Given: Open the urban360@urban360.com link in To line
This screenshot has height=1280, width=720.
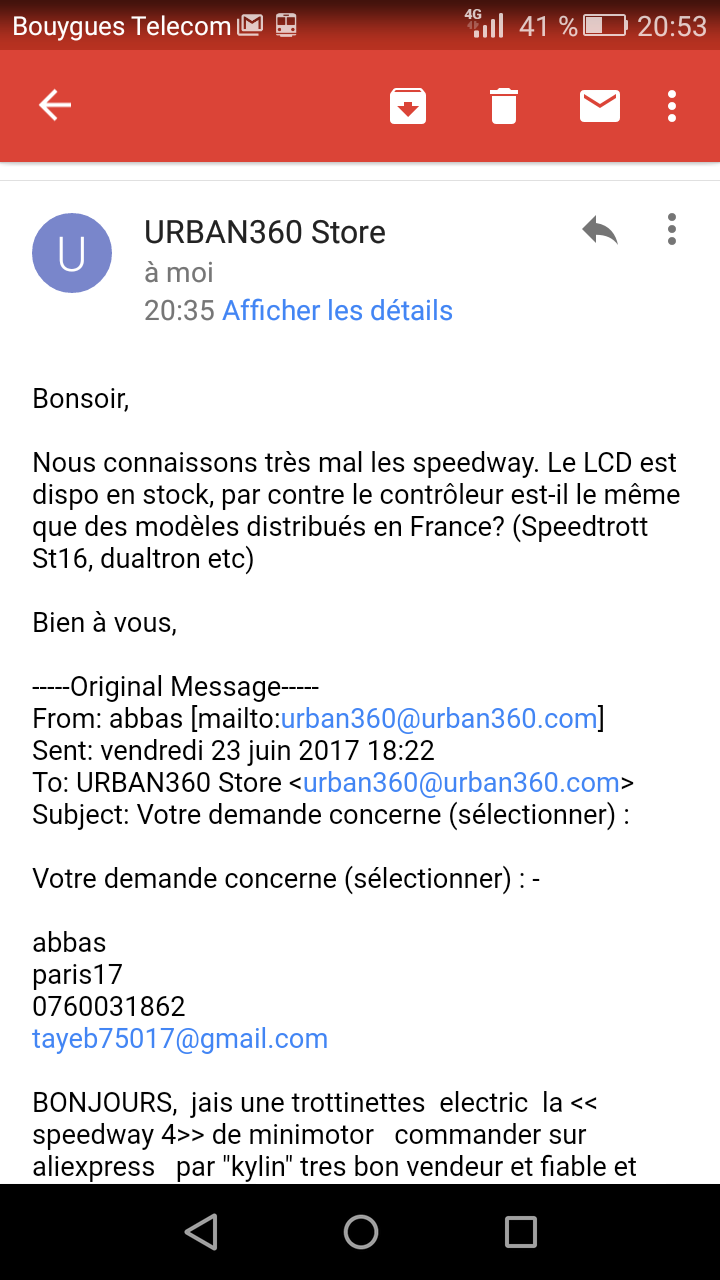Looking at the screenshot, I should pyautogui.click(x=461, y=783).
